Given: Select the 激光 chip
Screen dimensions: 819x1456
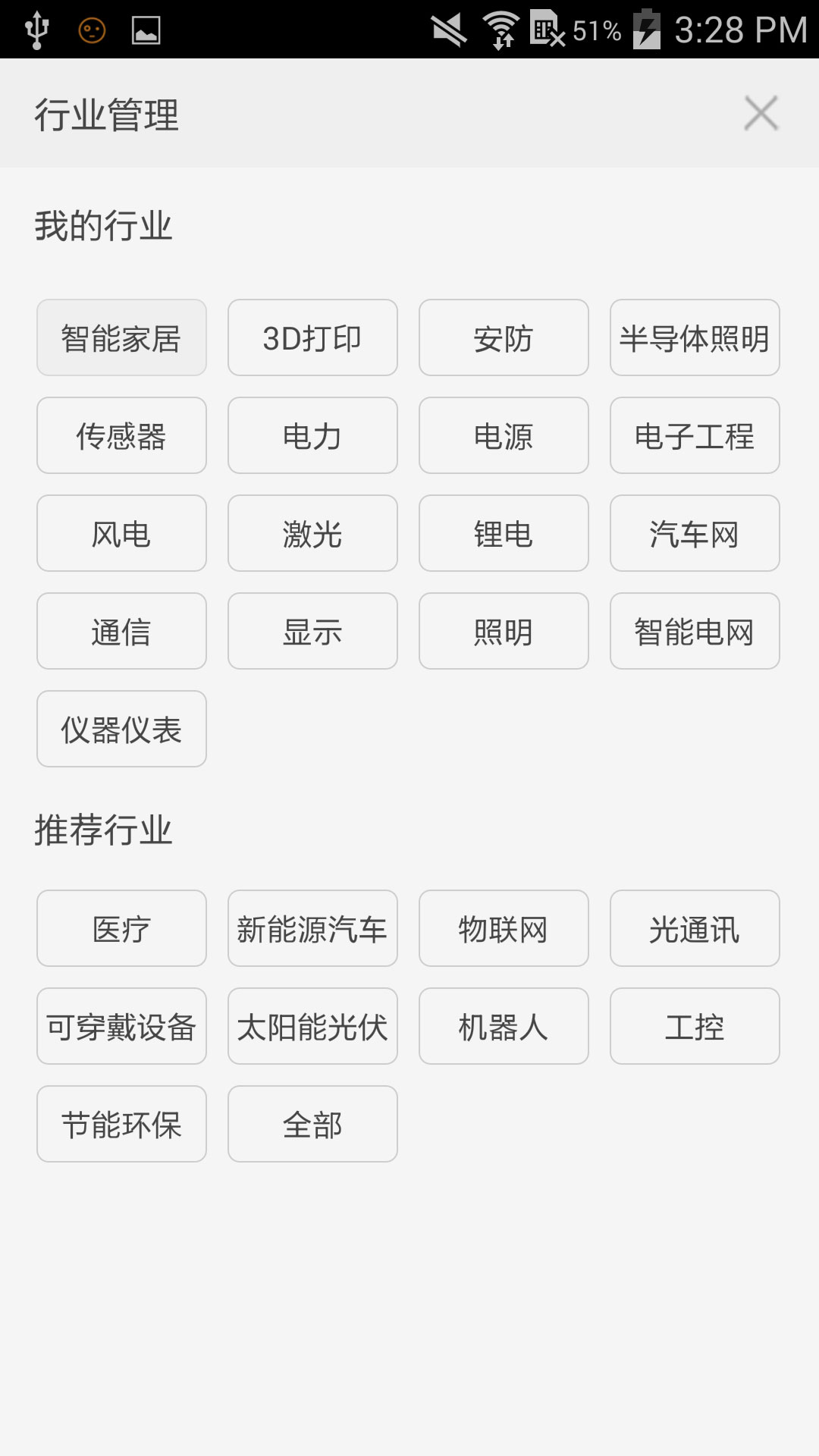Looking at the screenshot, I should tap(312, 533).
